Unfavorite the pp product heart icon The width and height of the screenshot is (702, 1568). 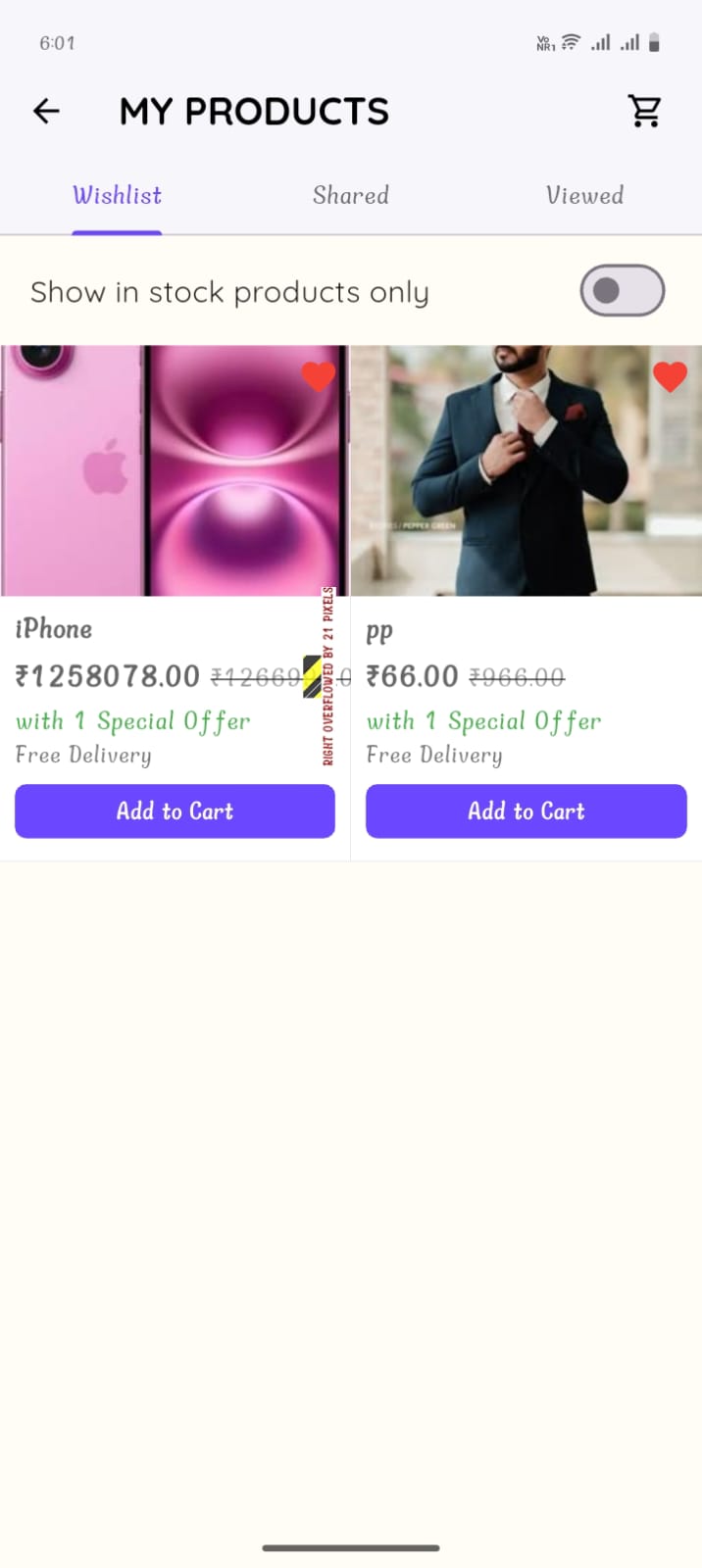[670, 376]
